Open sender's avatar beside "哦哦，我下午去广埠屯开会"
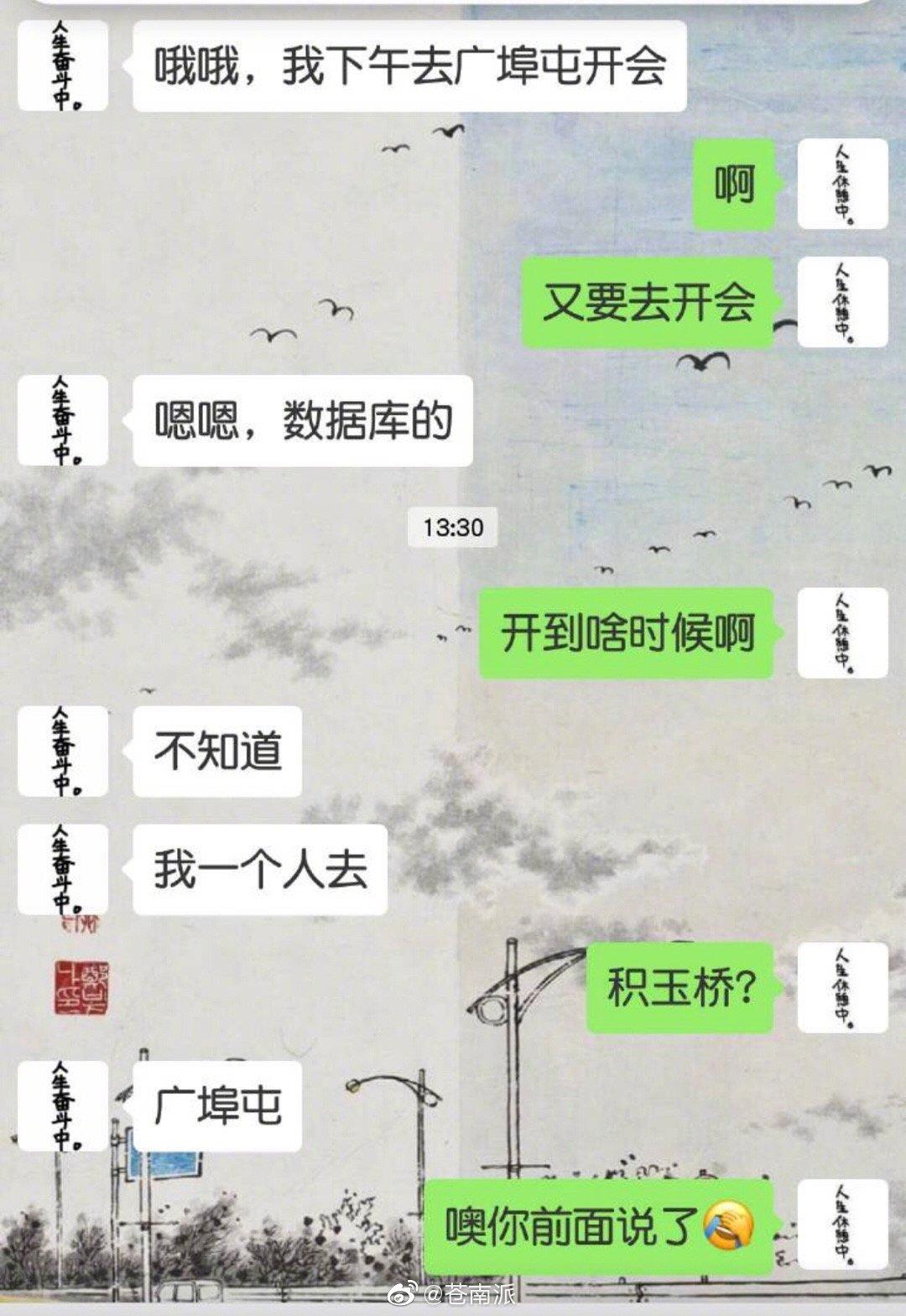Viewport: 906px width, 1316px height. pyautogui.click(x=63, y=65)
